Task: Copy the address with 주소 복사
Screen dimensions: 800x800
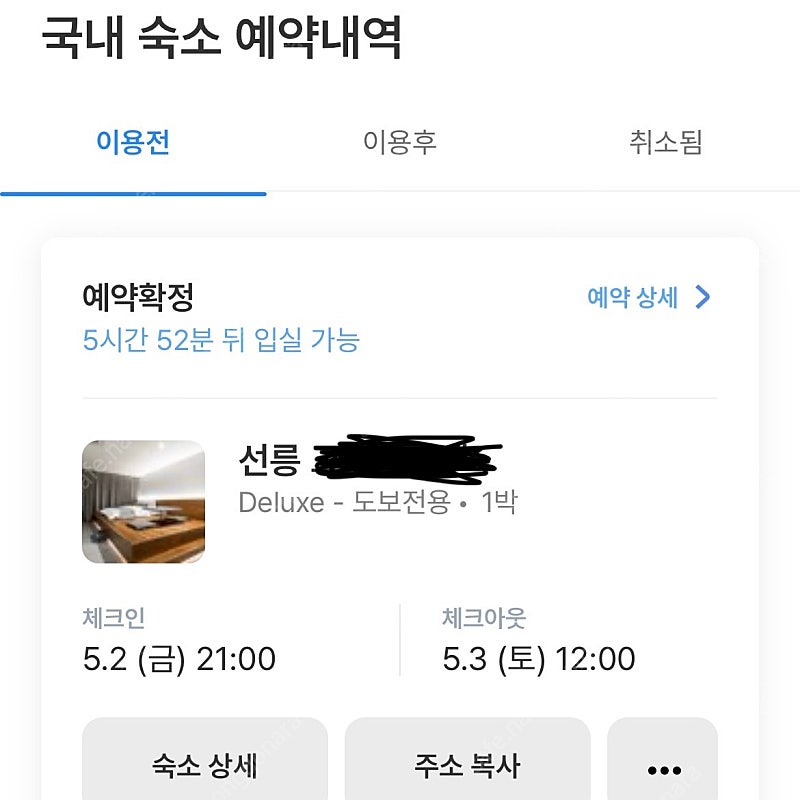Action: [x=467, y=765]
